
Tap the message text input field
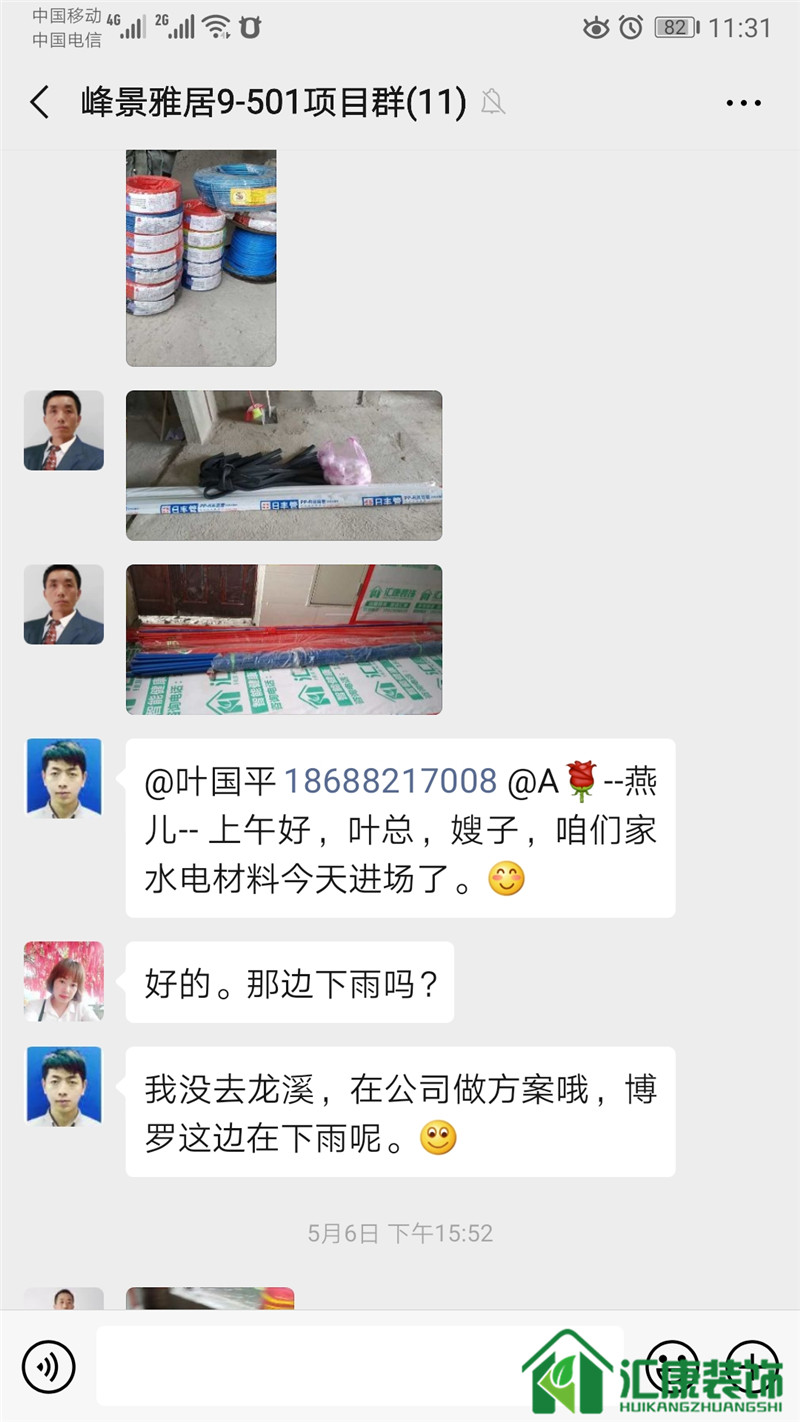click(360, 1366)
